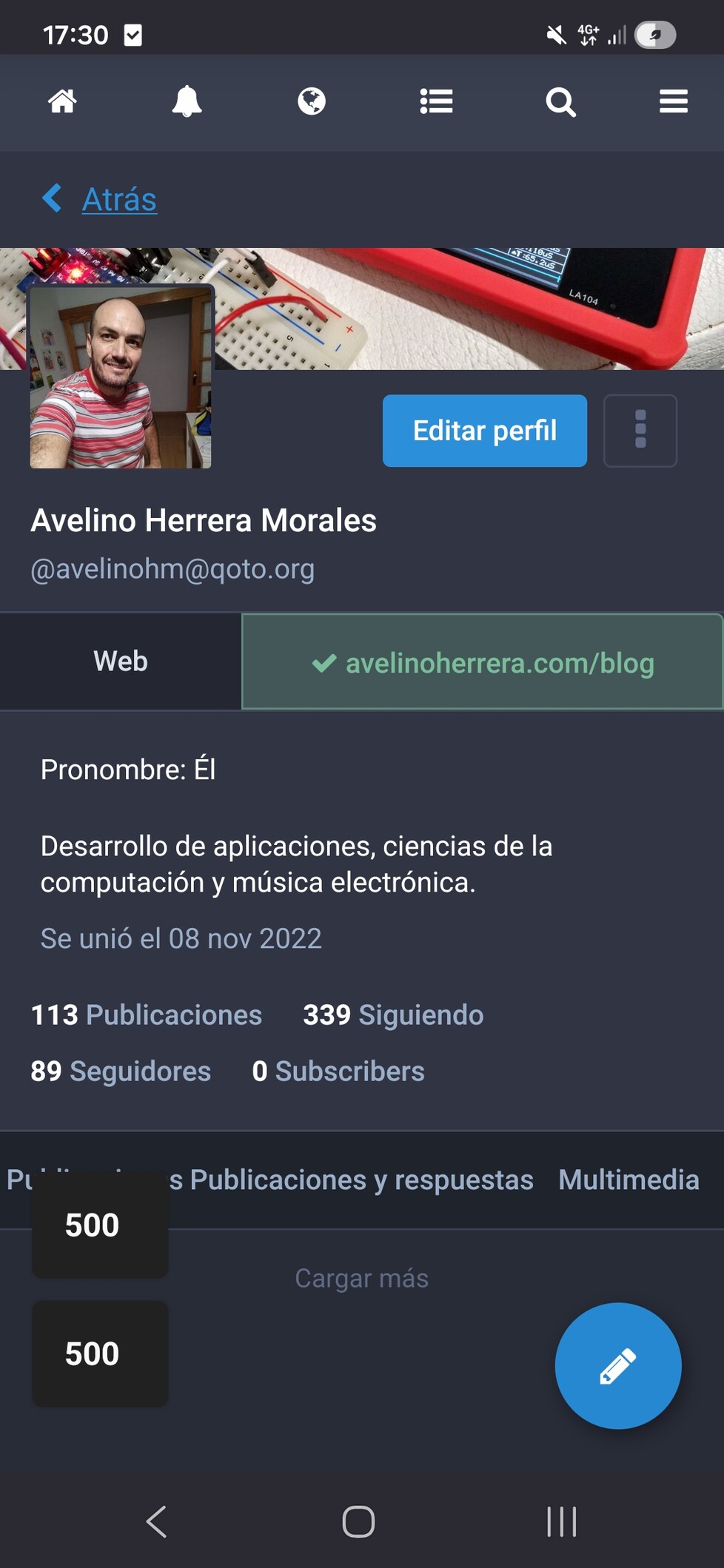
Task: View the 0 Subscribers list
Action: point(338,1071)
